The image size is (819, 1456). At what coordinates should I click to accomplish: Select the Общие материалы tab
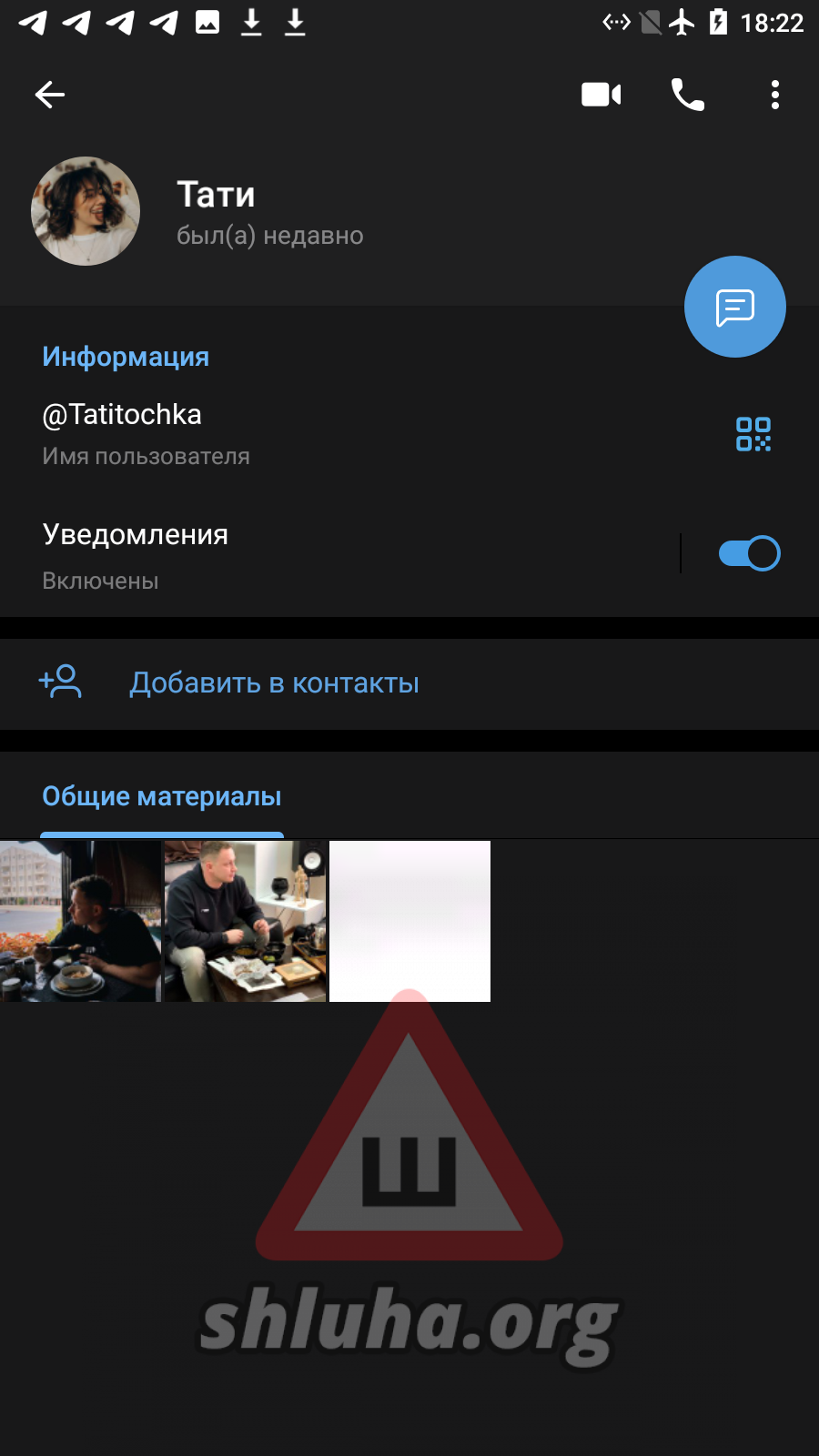(162, 797)
